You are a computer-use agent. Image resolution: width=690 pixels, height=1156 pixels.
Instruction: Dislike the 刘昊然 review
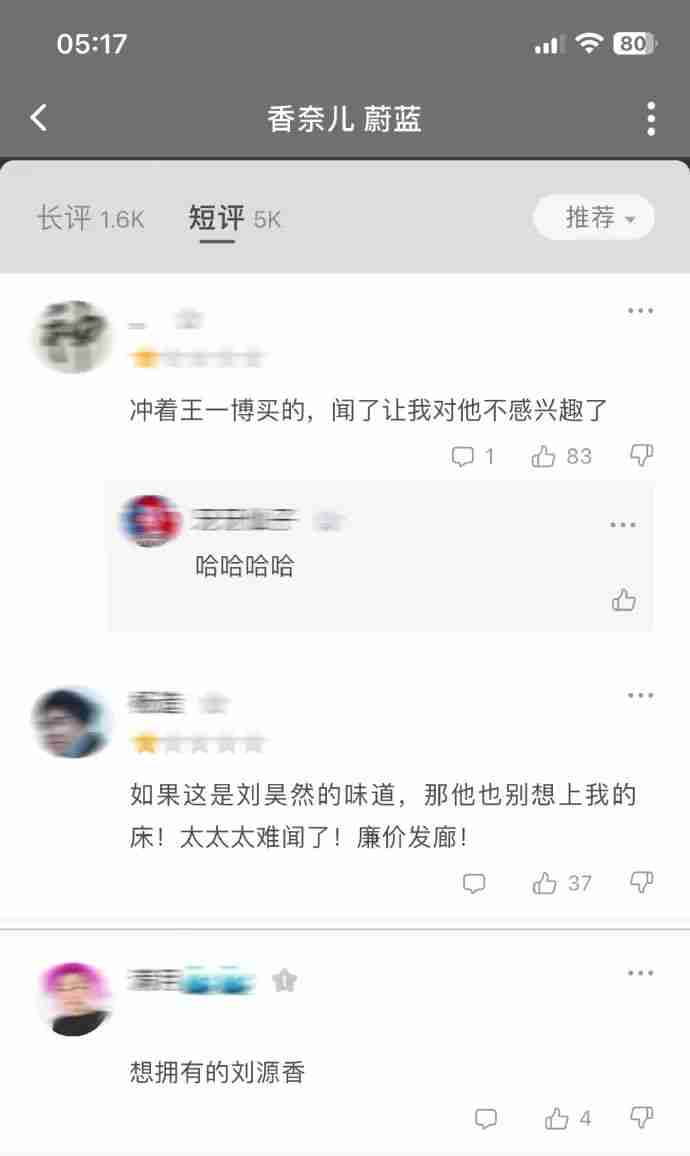[641, 882]
